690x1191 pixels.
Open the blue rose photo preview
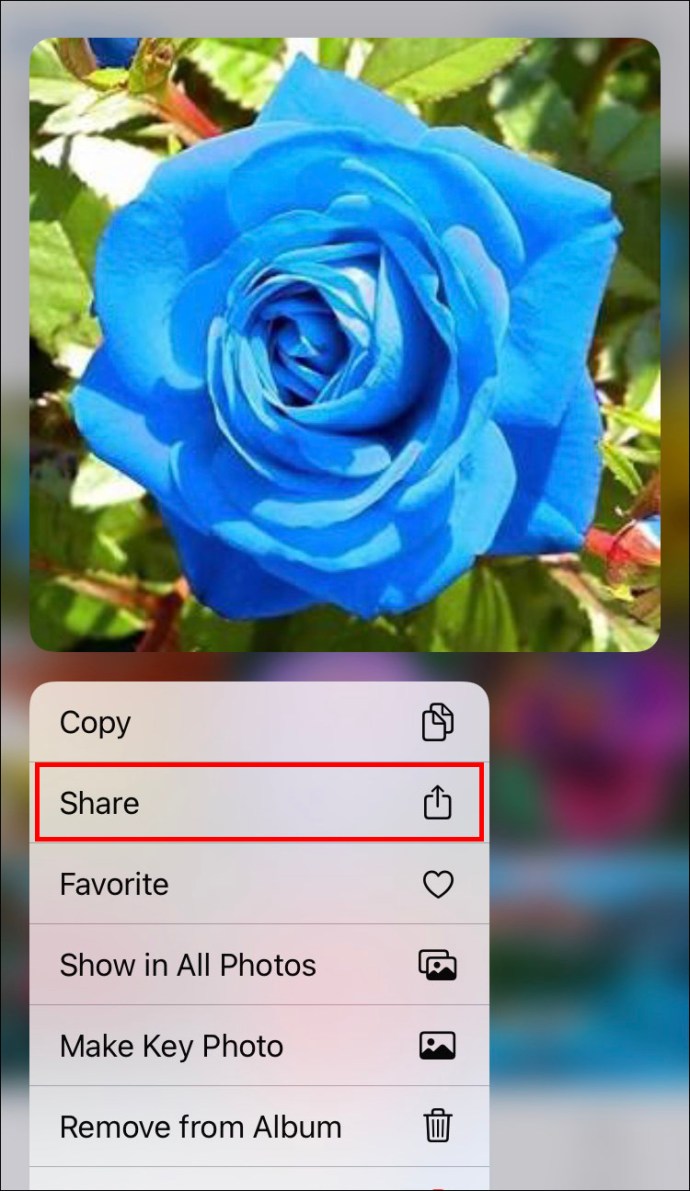click(344, 345)
